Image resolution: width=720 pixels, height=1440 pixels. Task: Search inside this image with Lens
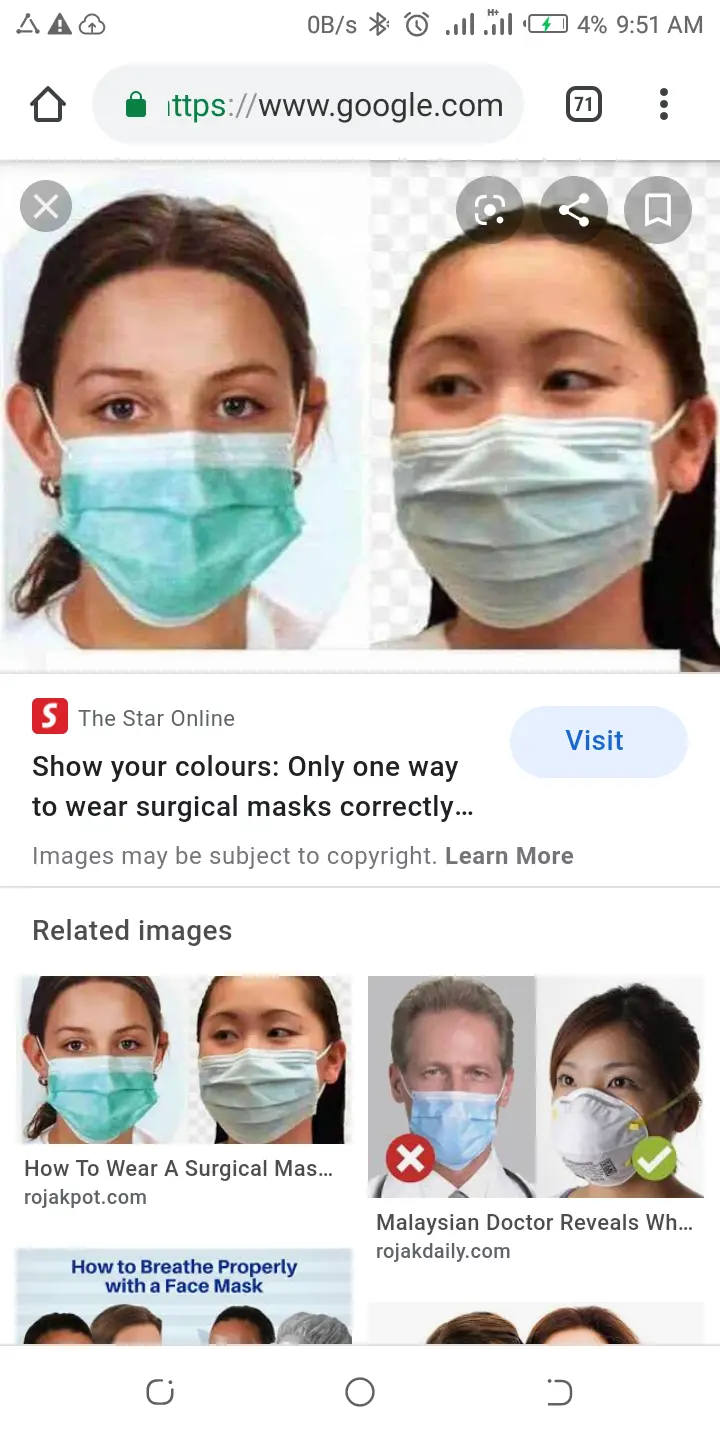489,210
